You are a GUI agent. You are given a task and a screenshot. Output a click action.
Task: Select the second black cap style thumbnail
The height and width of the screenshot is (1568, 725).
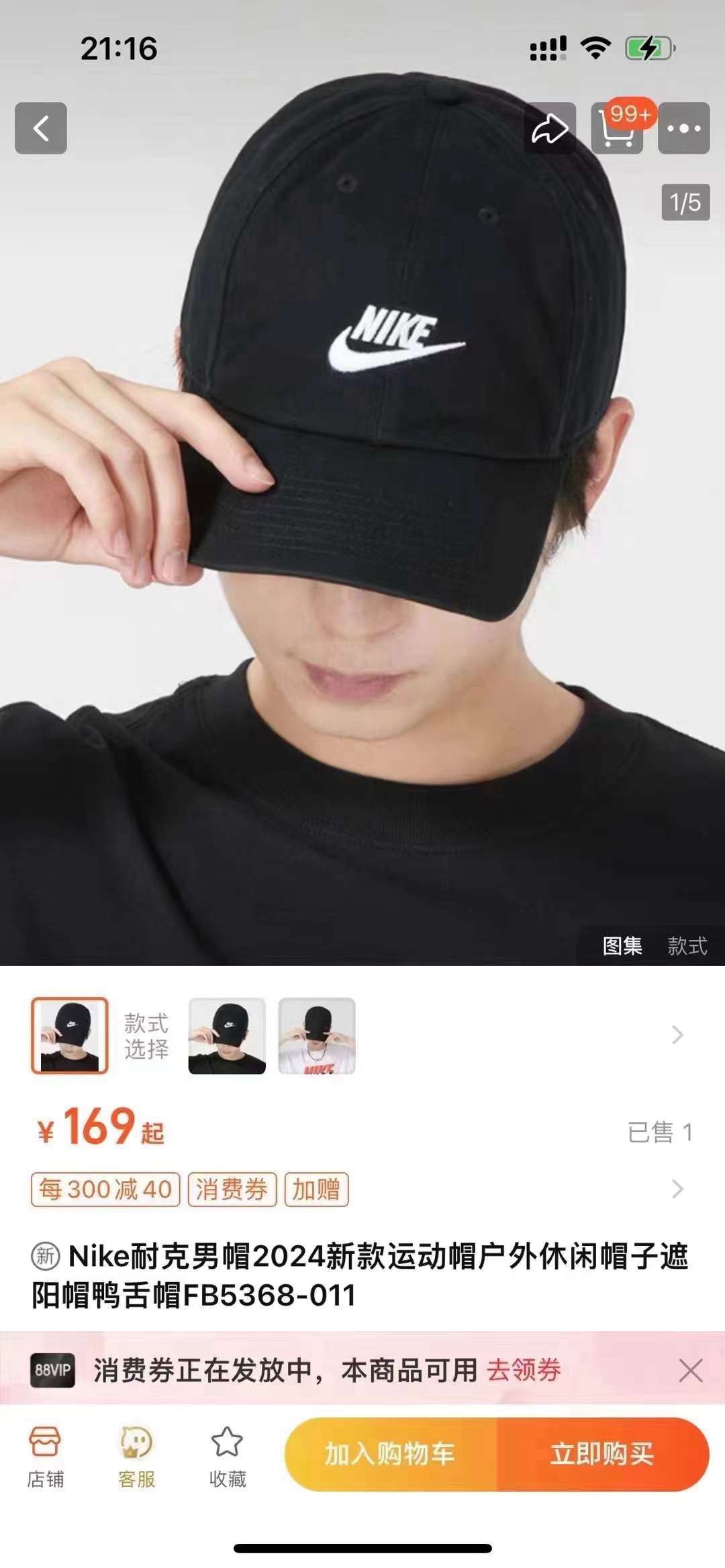pos(227,1035)
